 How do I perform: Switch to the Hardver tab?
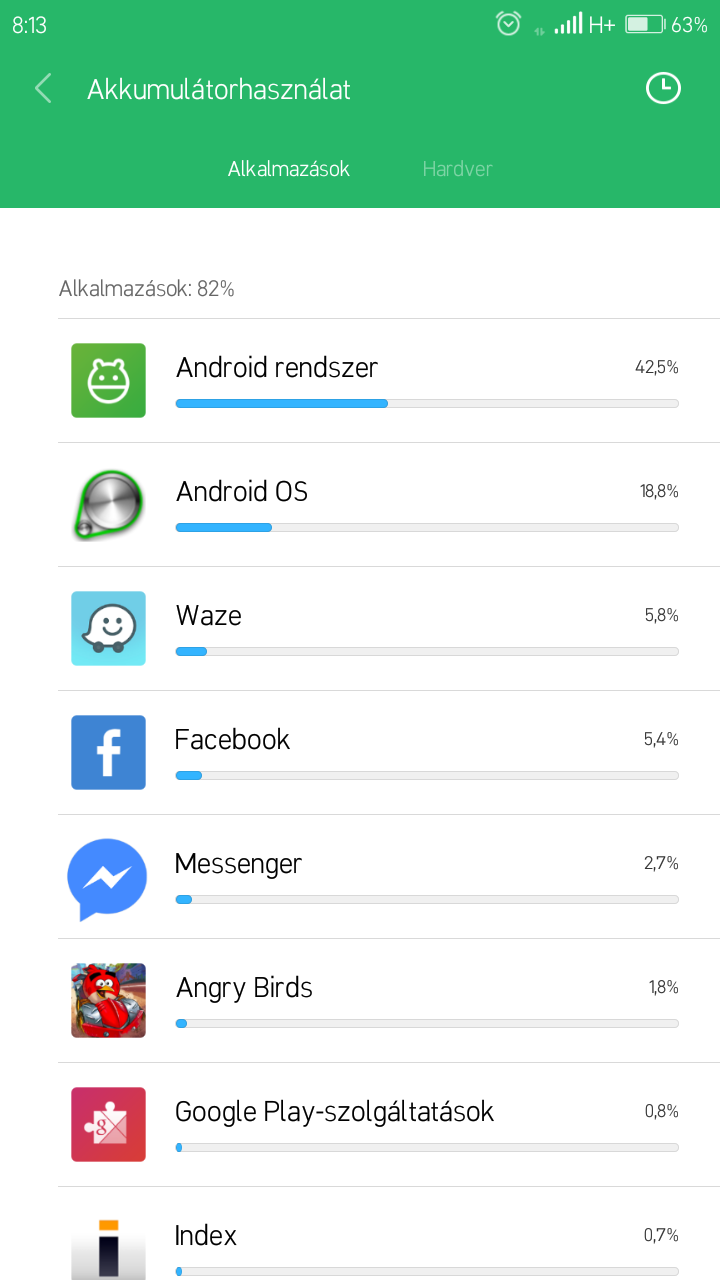pos(457,169)
